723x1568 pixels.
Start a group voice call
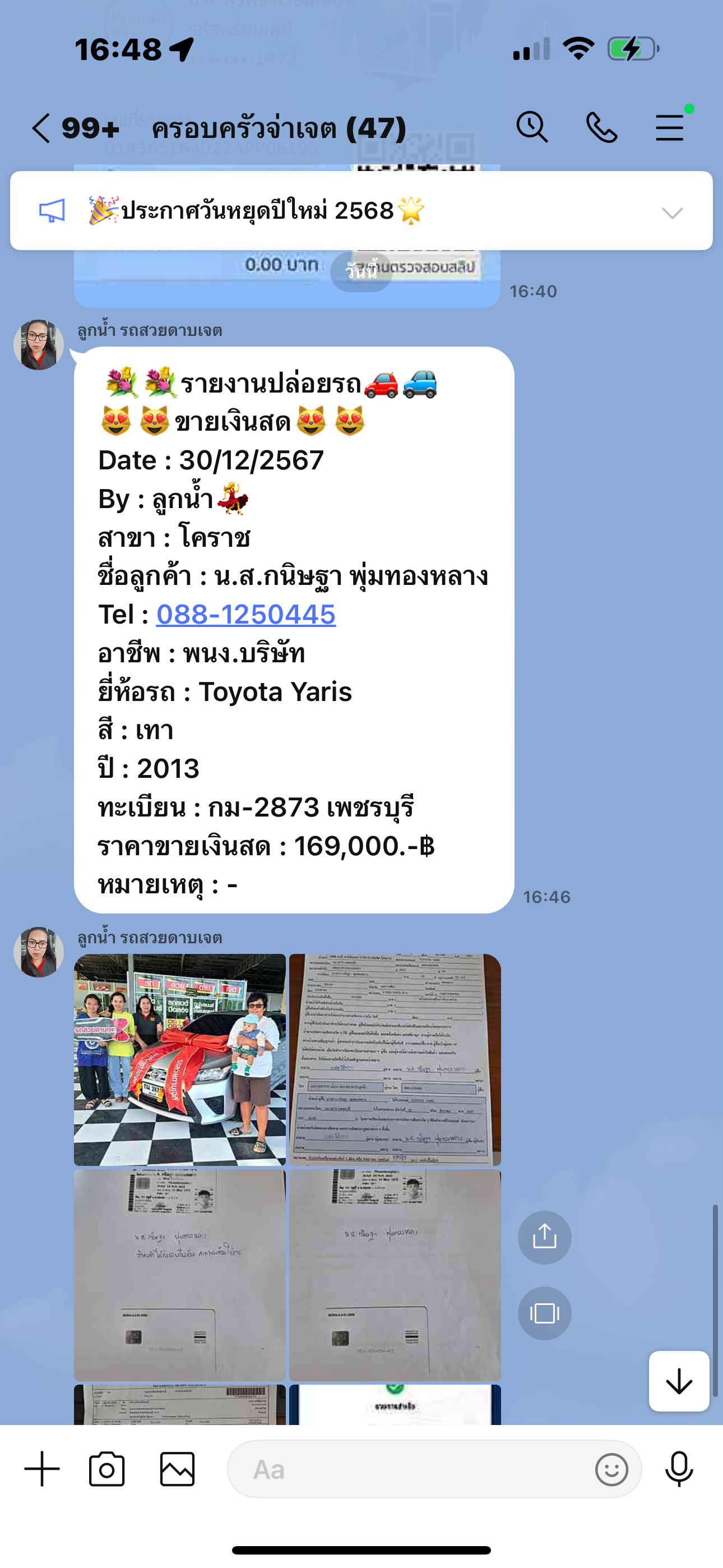(x=601, y=127)
